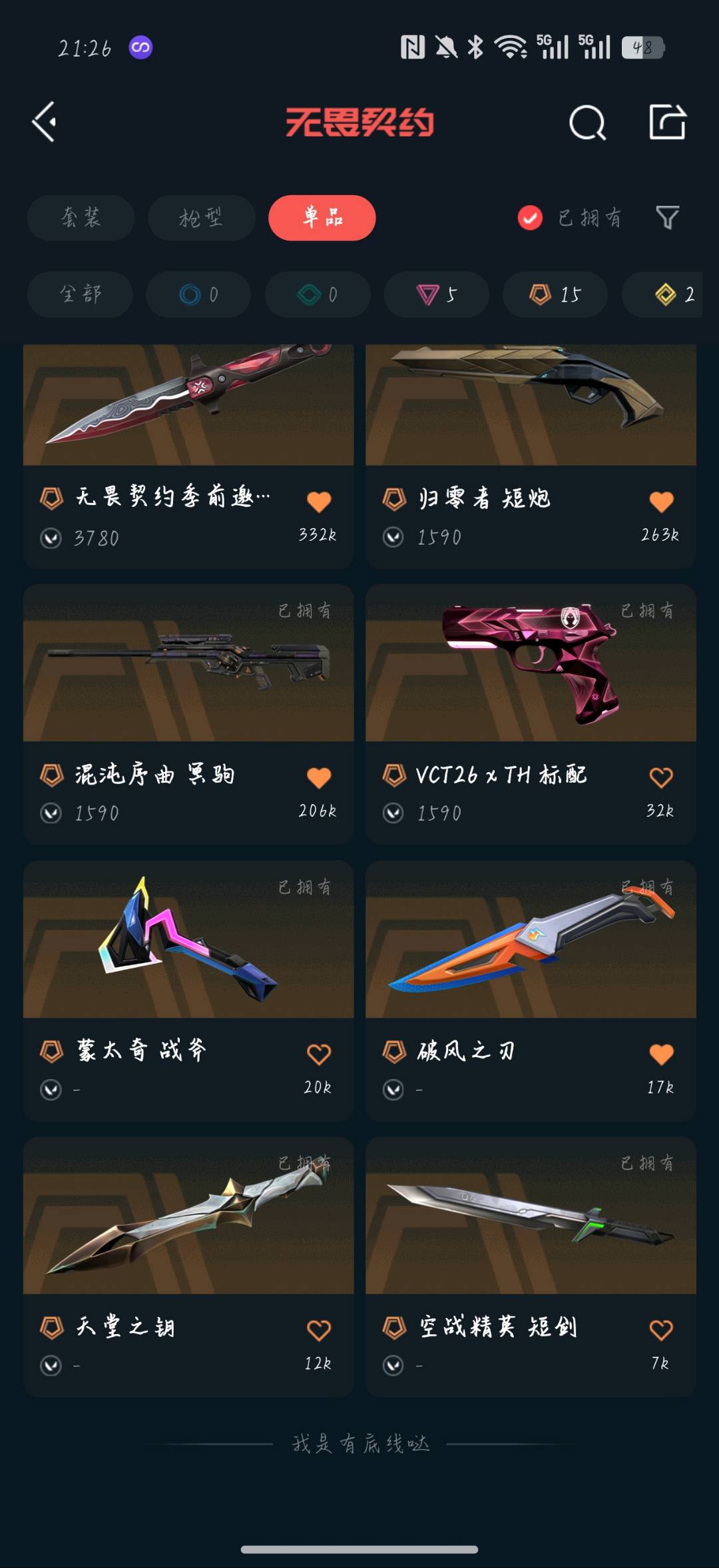
Task: Open the 混沌序曲 冥驹 card
Action: [x=188, y=714]
